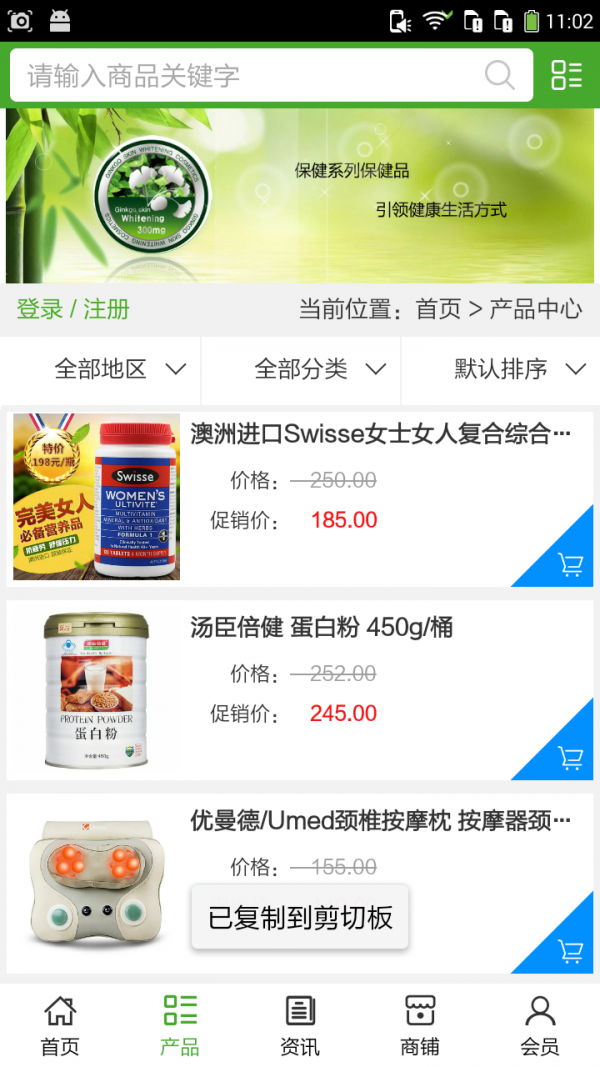The height and width of the screenshot is (1067, 600).
Task: Expand the 全部地区 dropdown
Action: coord(120,369)
